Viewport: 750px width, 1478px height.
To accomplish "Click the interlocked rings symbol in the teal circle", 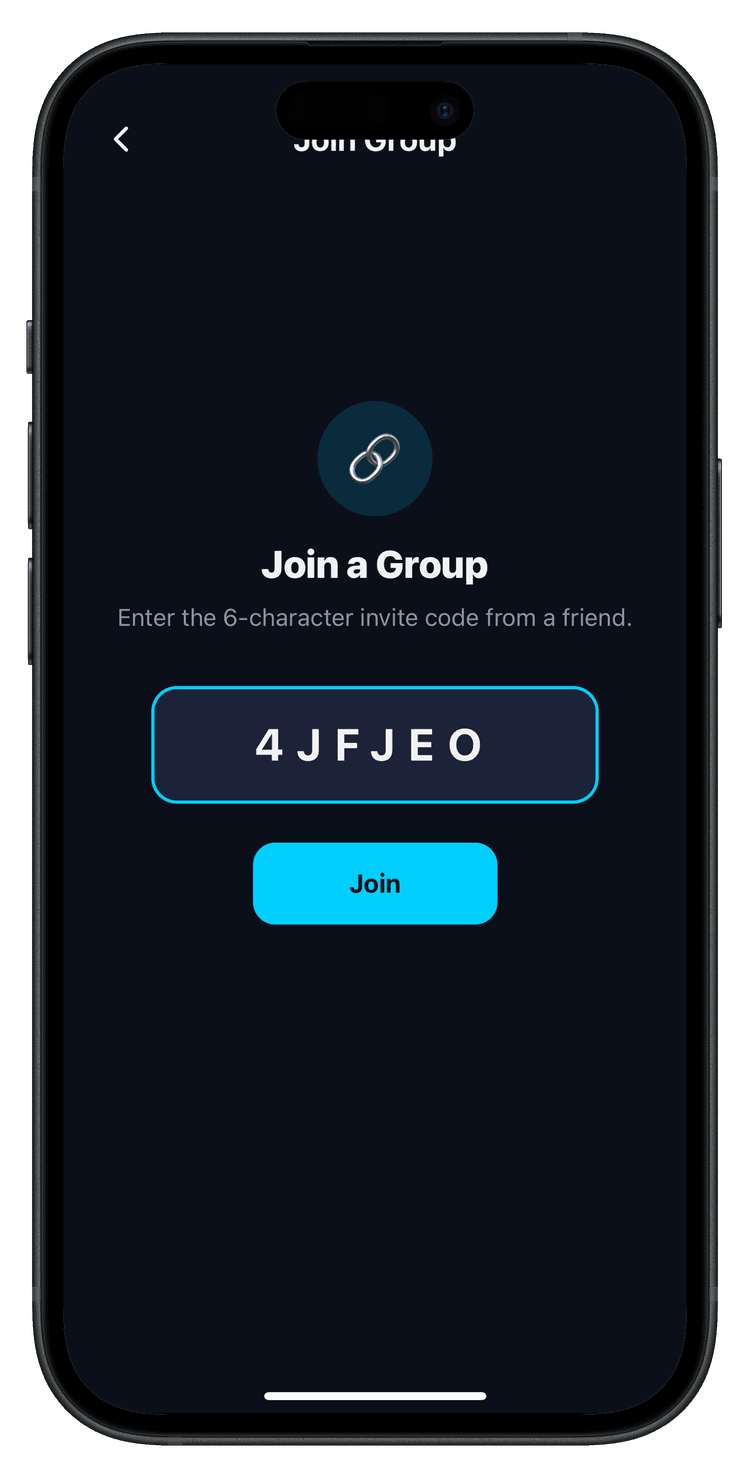I will [375, 458].
